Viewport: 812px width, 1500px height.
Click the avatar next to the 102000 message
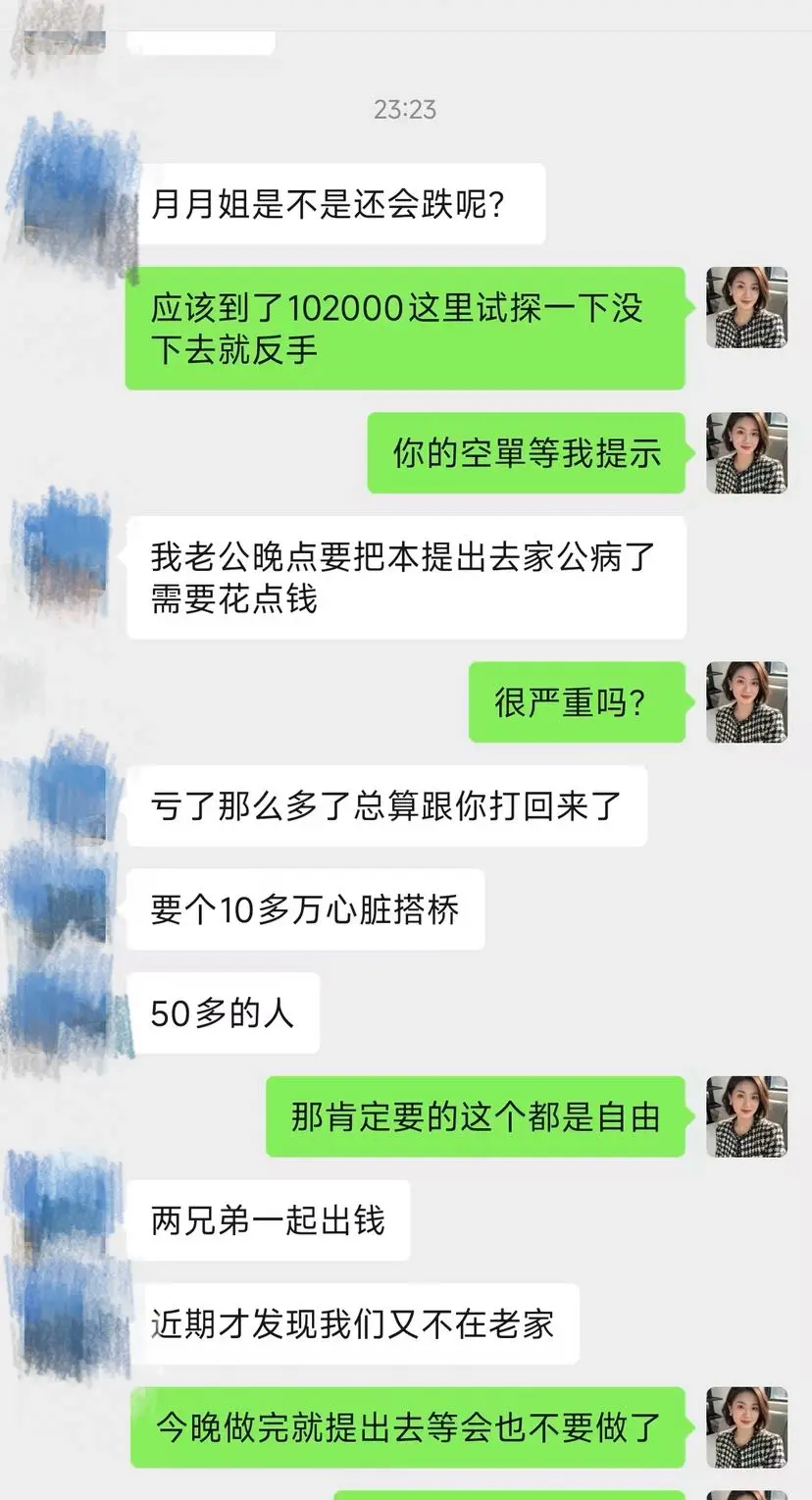746,308
